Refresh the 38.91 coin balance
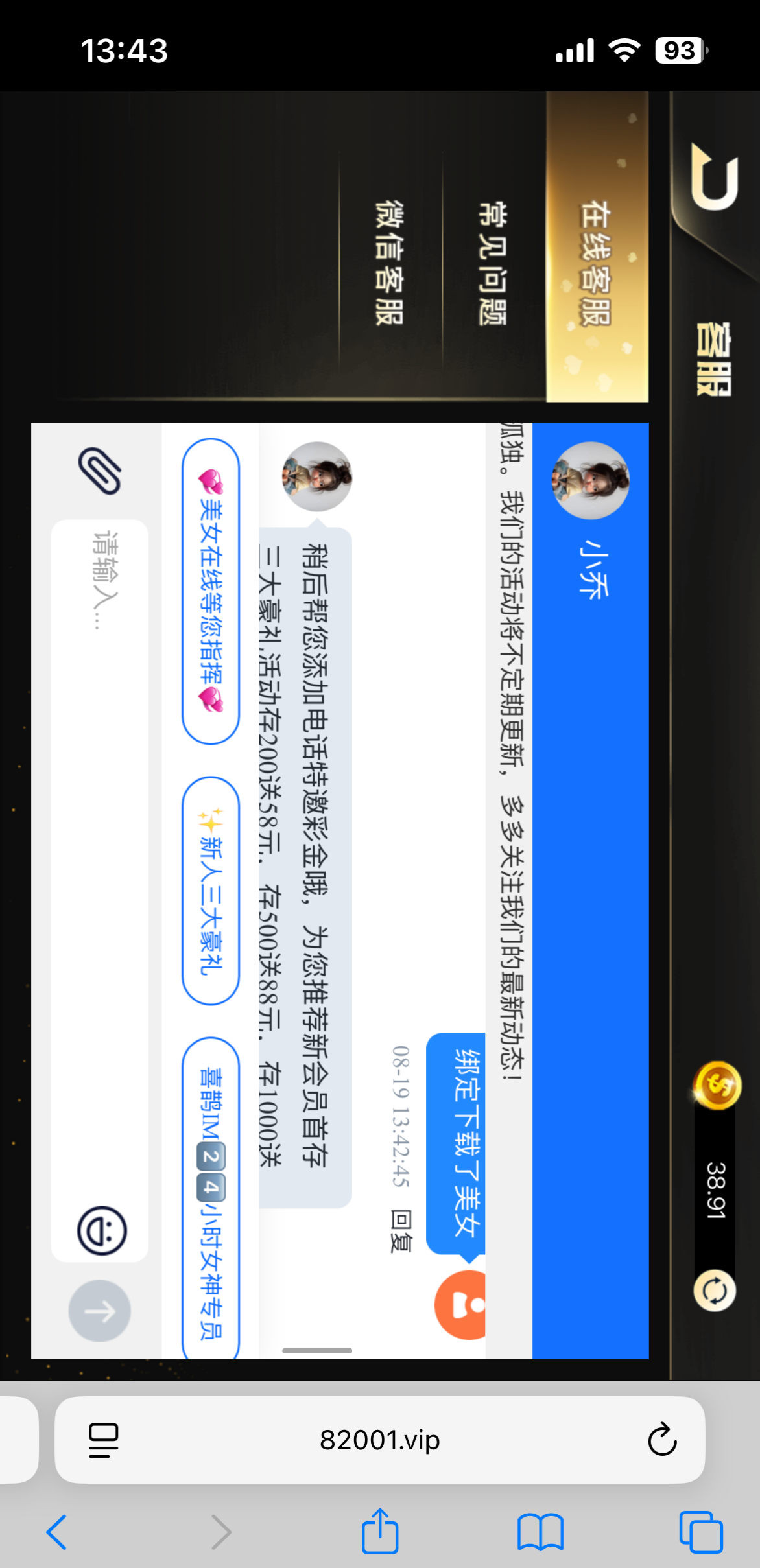 pos(715,1291)
